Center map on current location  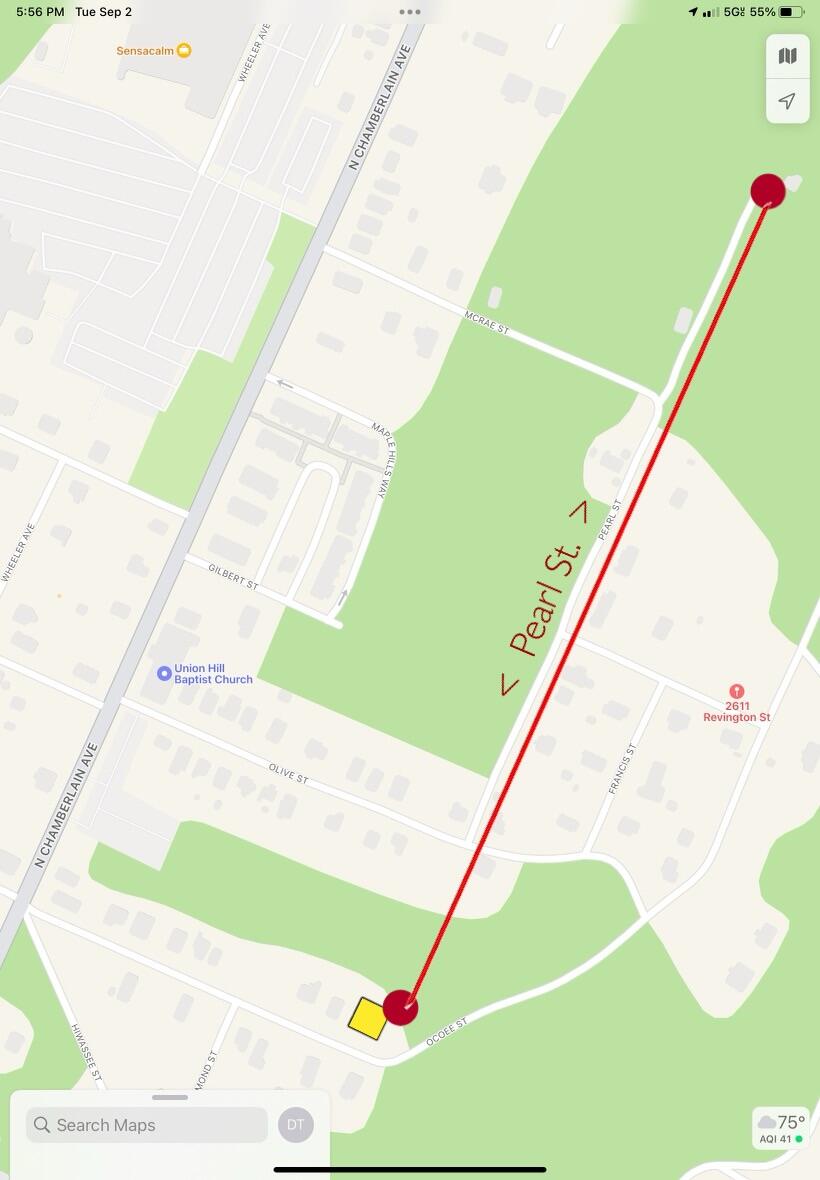(x=787, y=101)
